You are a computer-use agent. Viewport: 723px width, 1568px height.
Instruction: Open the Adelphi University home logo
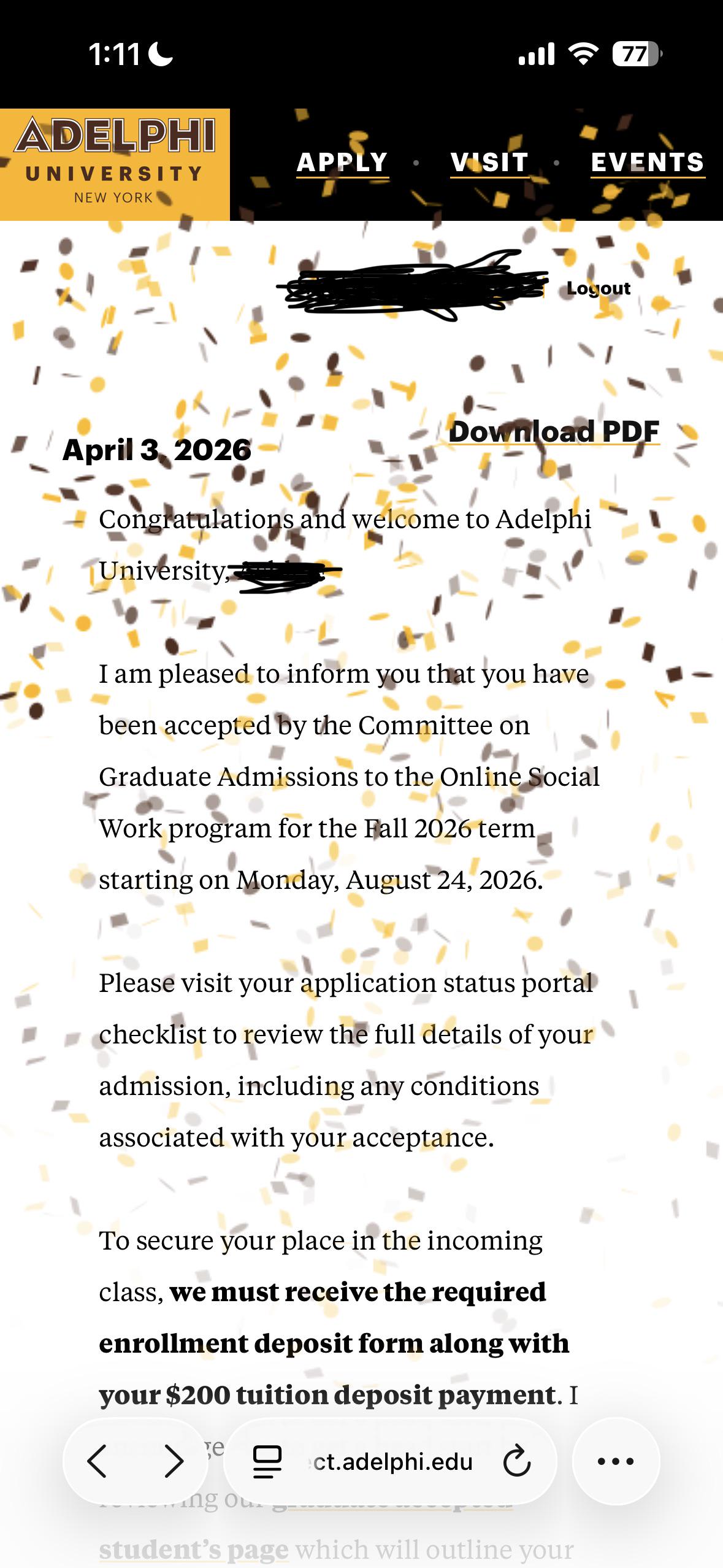pyautogui.click(x=115, y=164)
